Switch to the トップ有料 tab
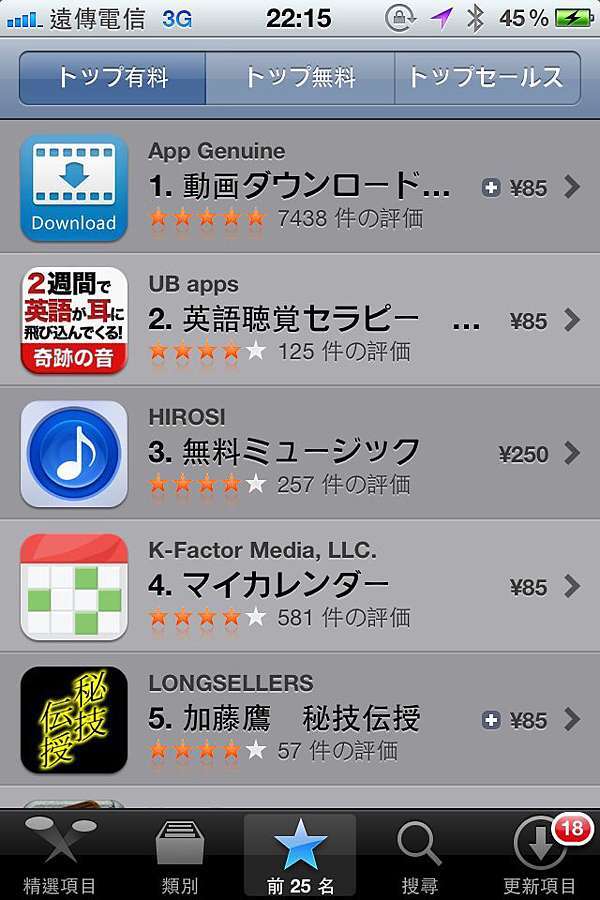The image size is (600, 900). tap(112, 78)
